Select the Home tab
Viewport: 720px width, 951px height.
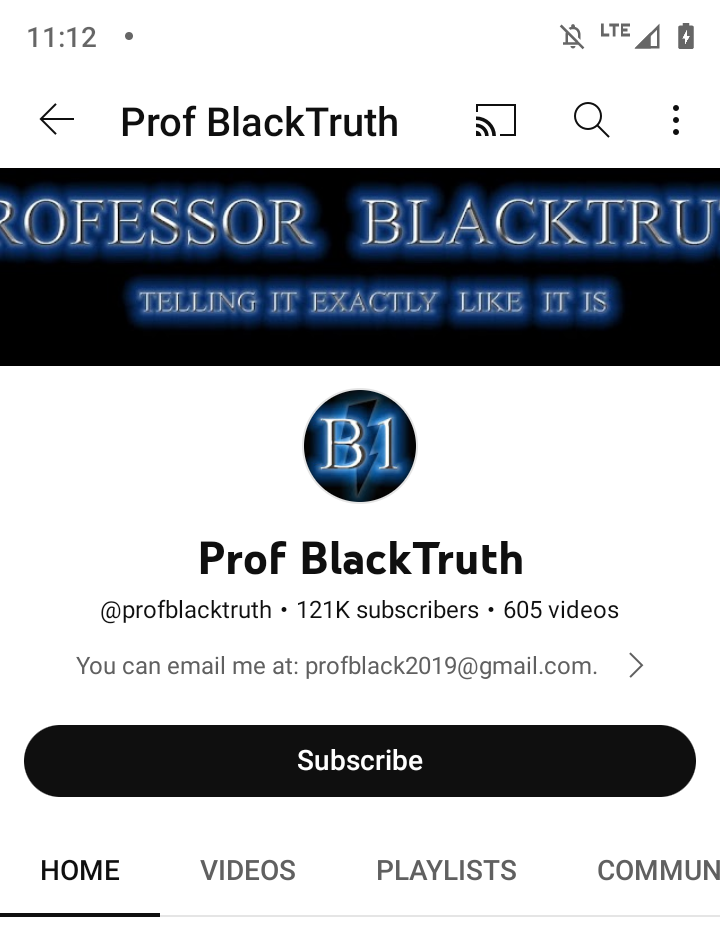coord(80,870)
